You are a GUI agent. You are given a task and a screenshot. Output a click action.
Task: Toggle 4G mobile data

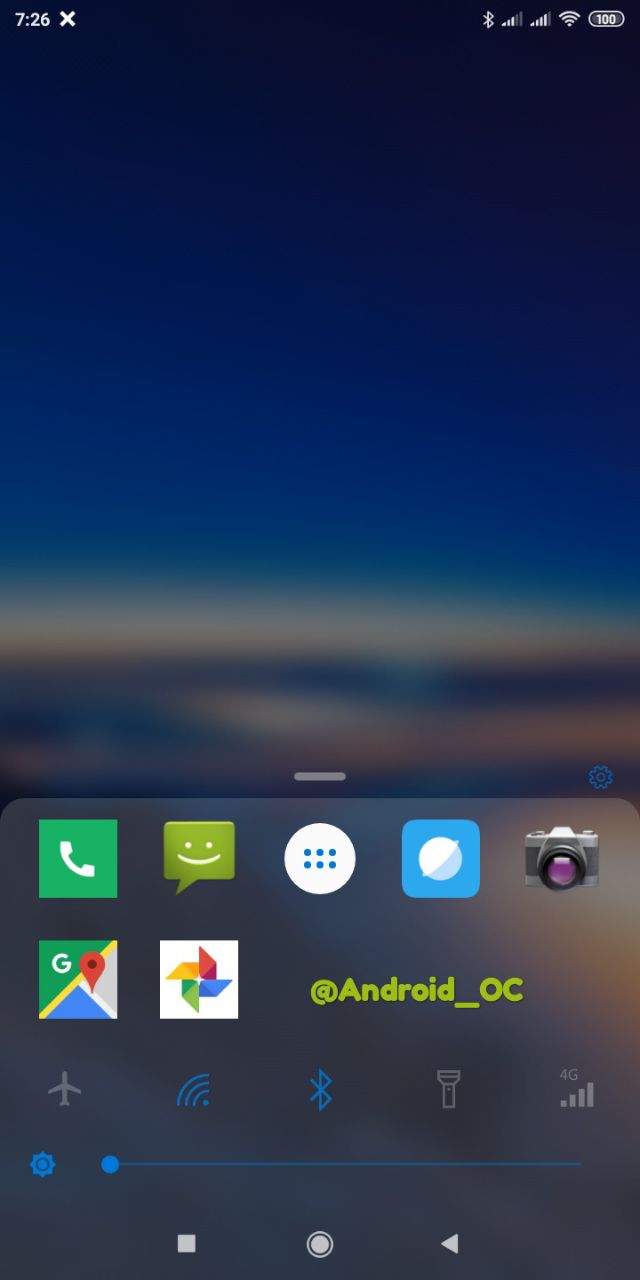tap(576, 1088)
